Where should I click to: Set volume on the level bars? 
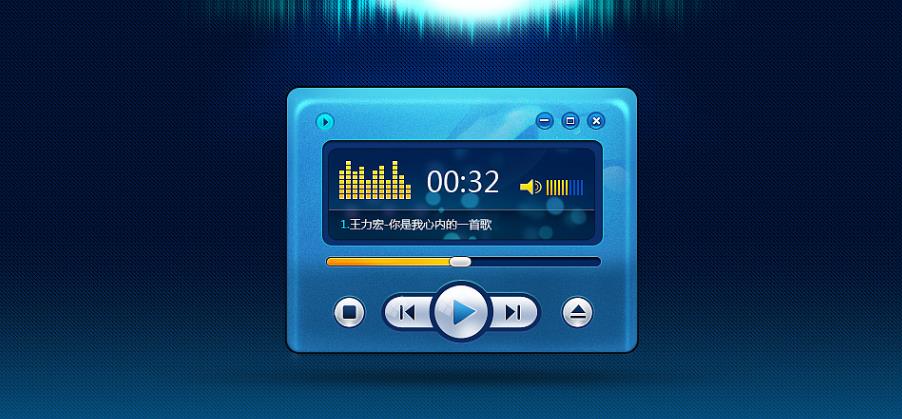(565, 187)
